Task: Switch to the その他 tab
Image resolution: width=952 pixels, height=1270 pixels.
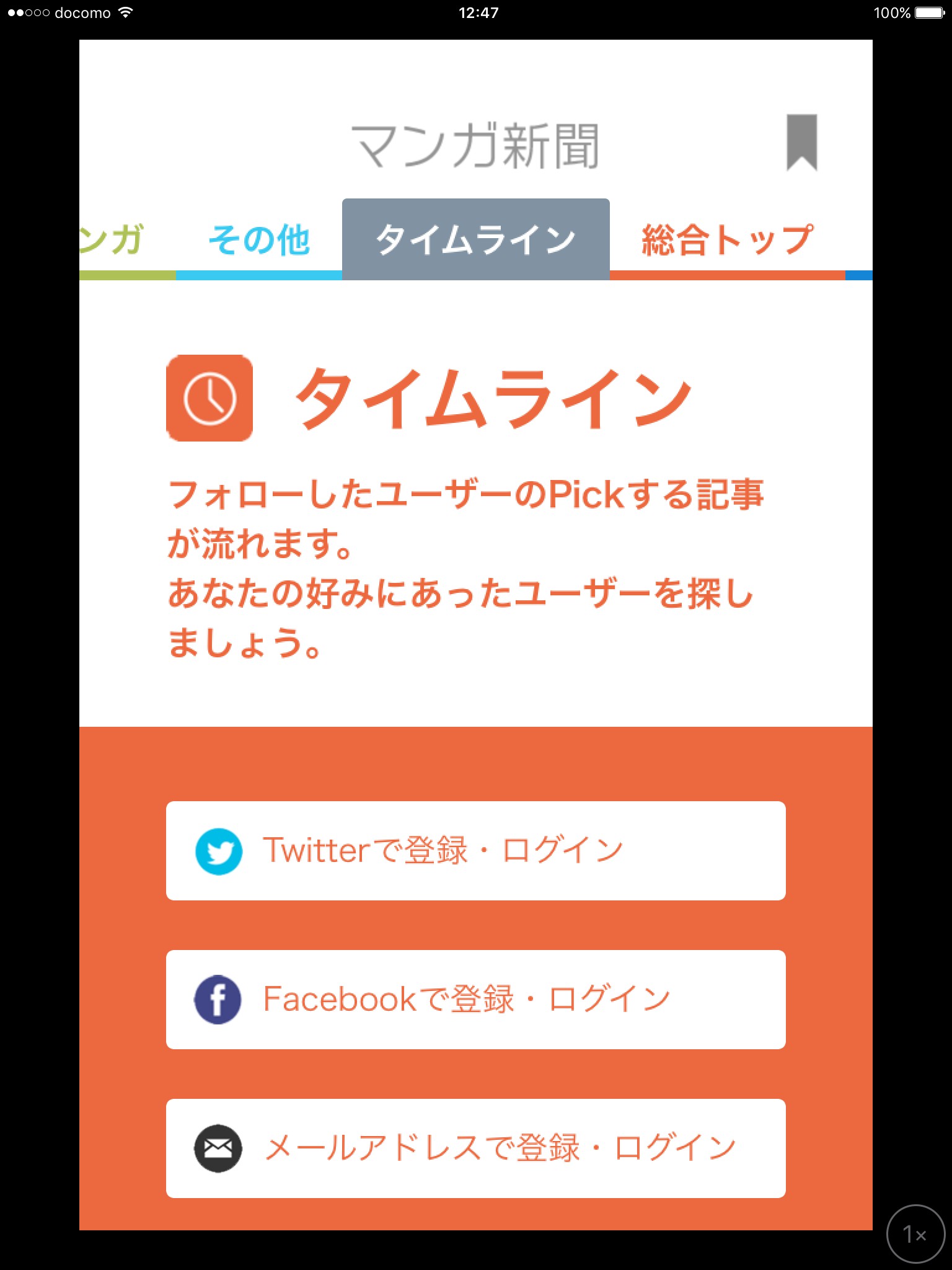Action: (259, 240)
